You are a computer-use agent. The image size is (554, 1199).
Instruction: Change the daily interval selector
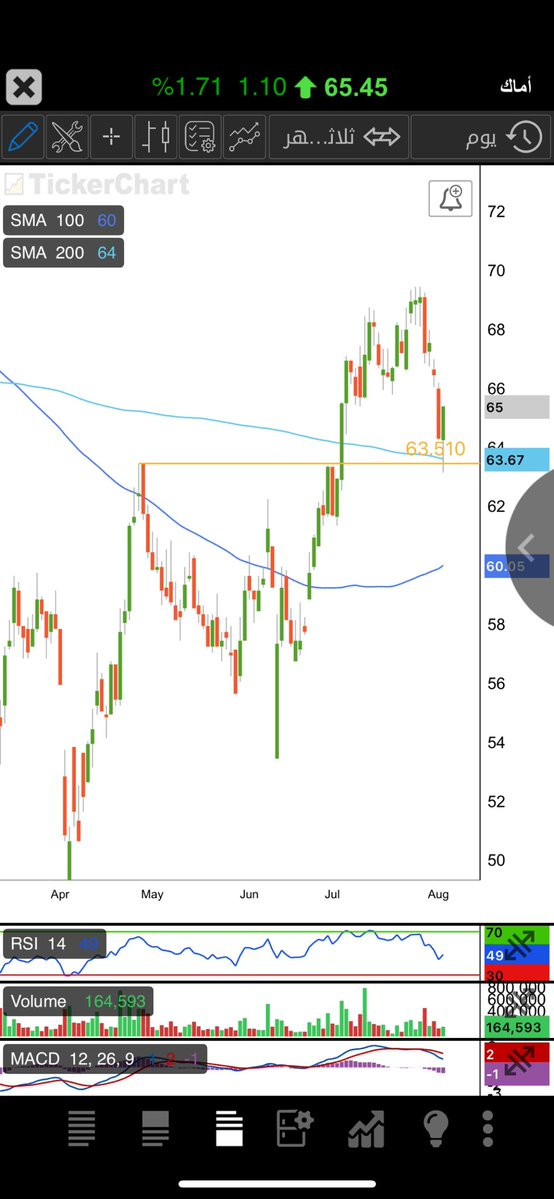(x=481, y=137)
